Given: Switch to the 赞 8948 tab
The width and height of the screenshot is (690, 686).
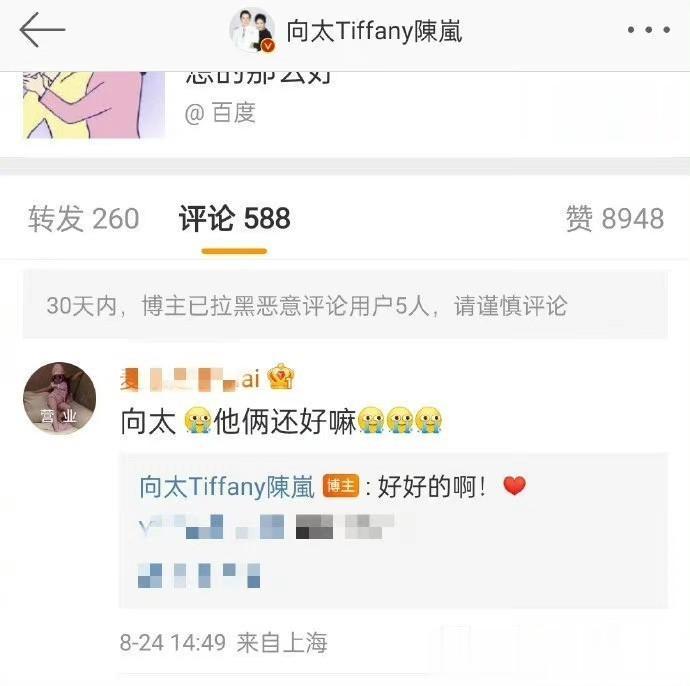Looking at the screenshot, I should point(614,219).
